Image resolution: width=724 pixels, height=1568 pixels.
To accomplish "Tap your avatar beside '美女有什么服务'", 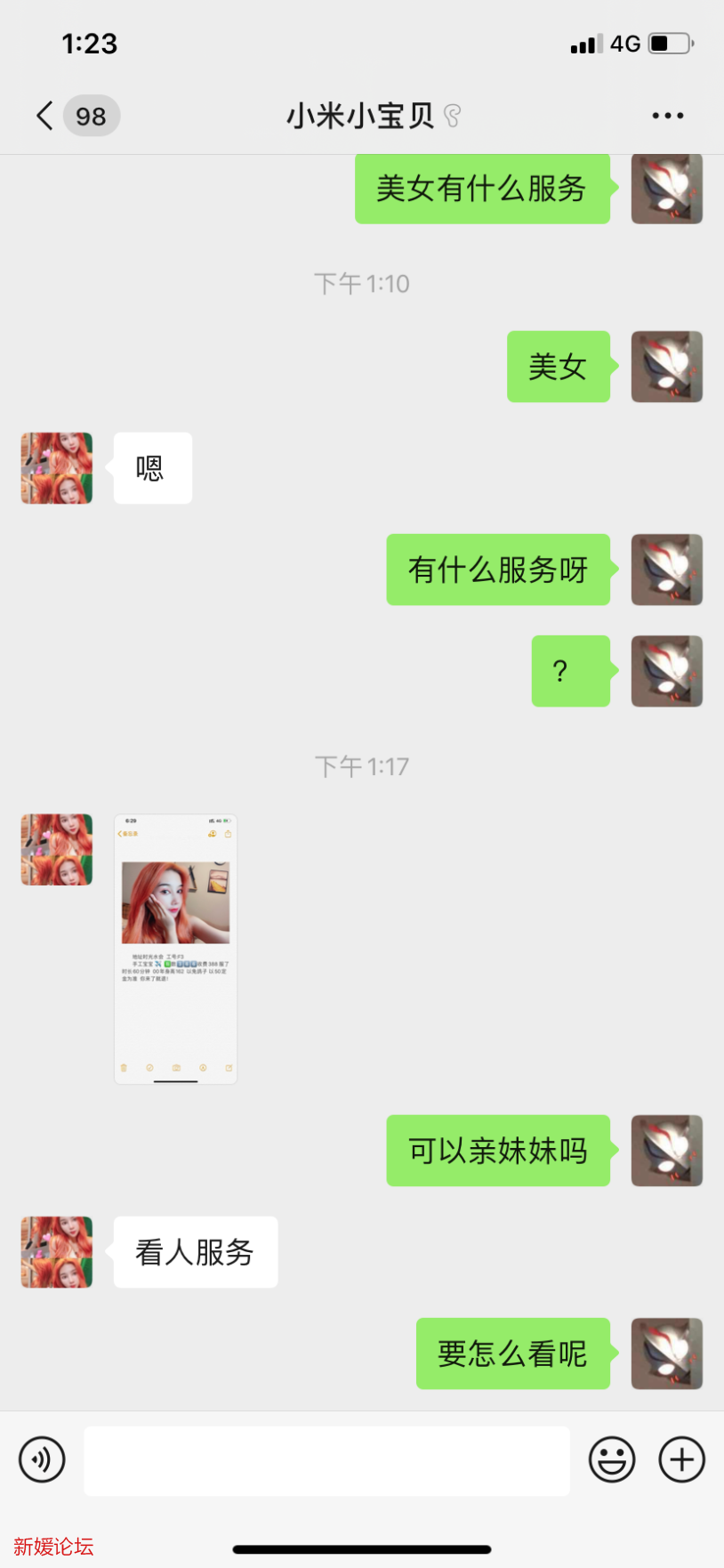I will click(x=667, y=189).
